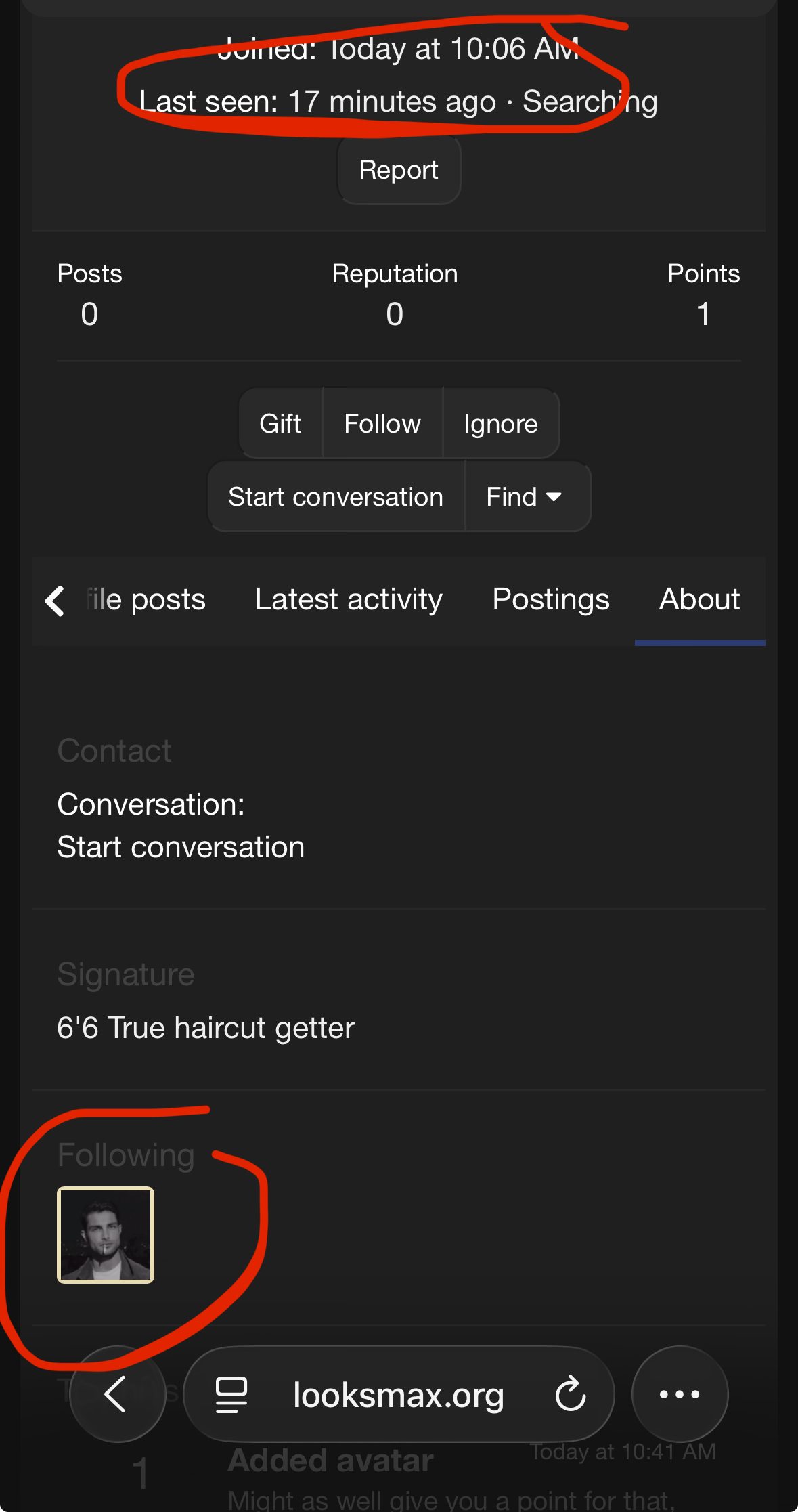The image size is (798, 1512).
Task: Click the Report button
Action: coord(399,170)
